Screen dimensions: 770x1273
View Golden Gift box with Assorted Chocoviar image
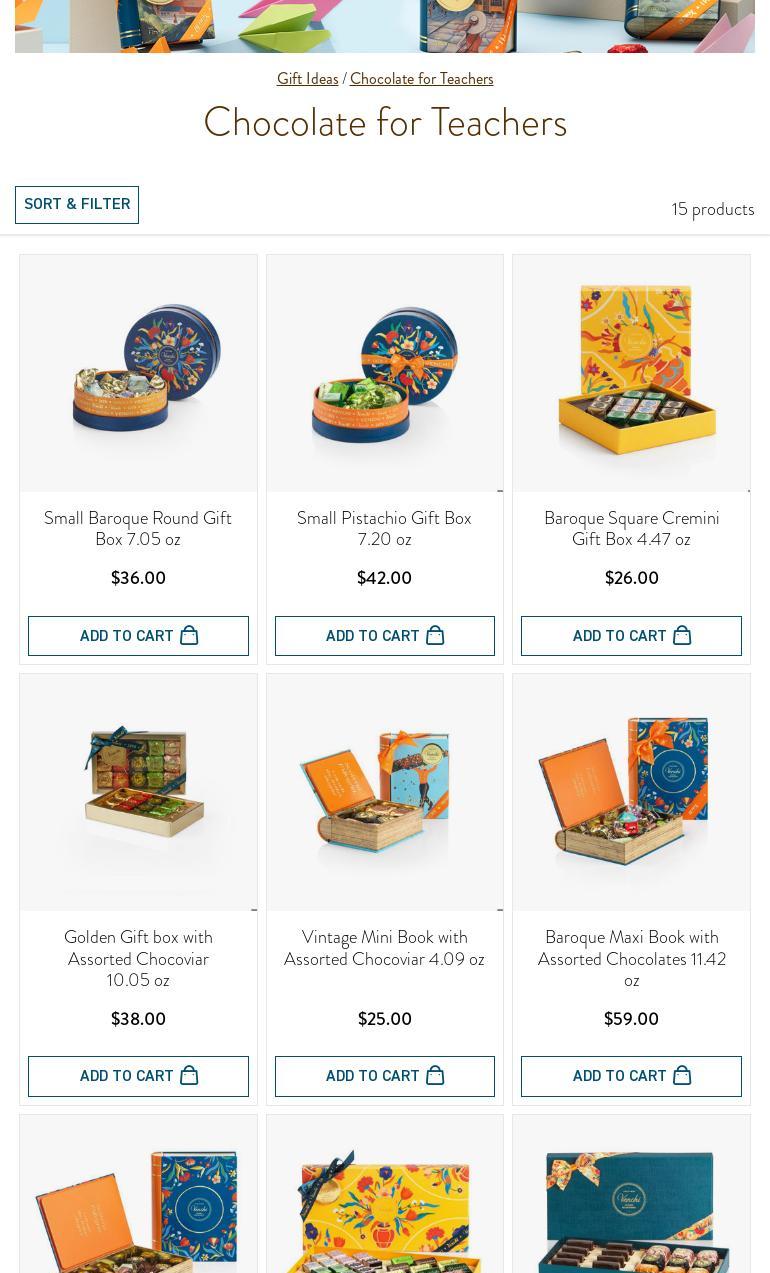point(138,792)
